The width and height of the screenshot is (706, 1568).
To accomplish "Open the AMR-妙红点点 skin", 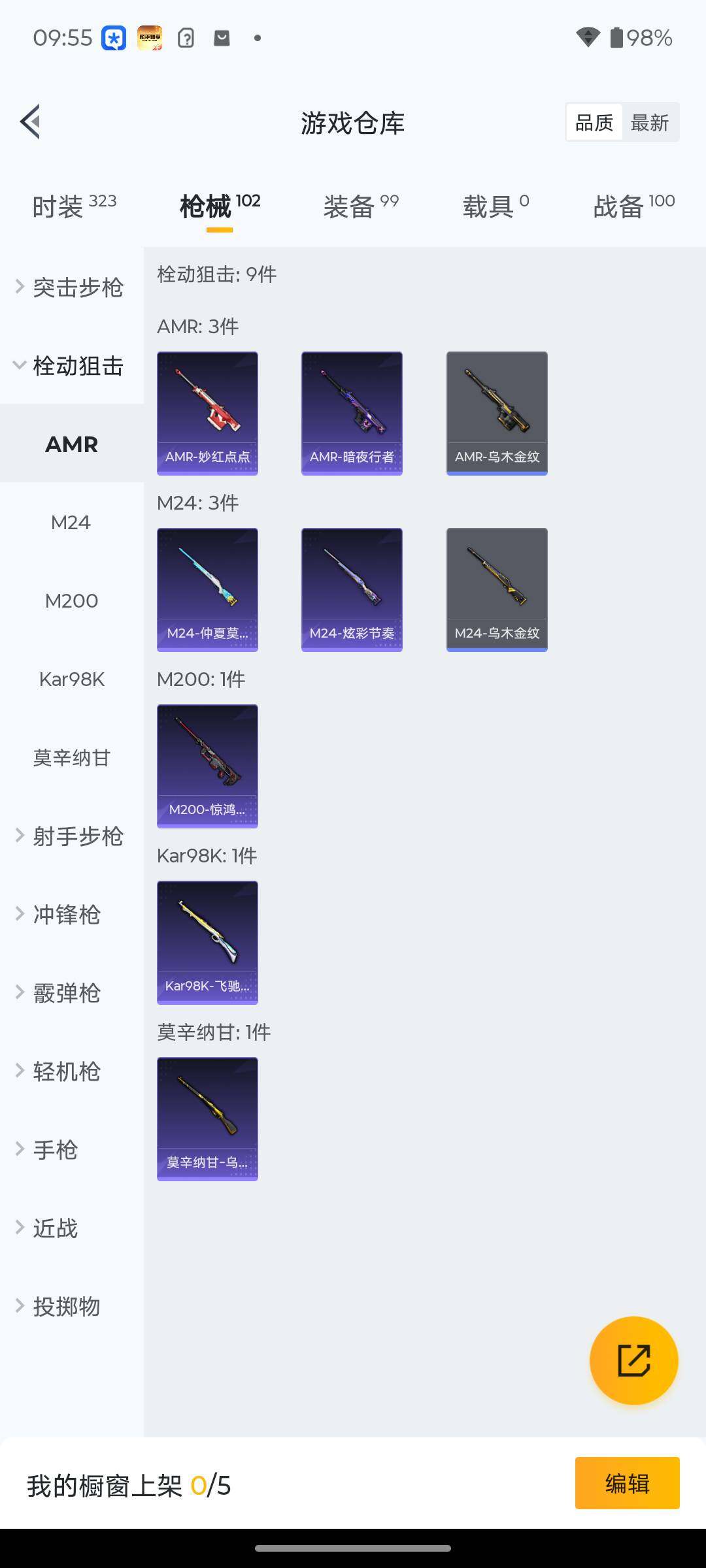I will (x=207, y=413).
